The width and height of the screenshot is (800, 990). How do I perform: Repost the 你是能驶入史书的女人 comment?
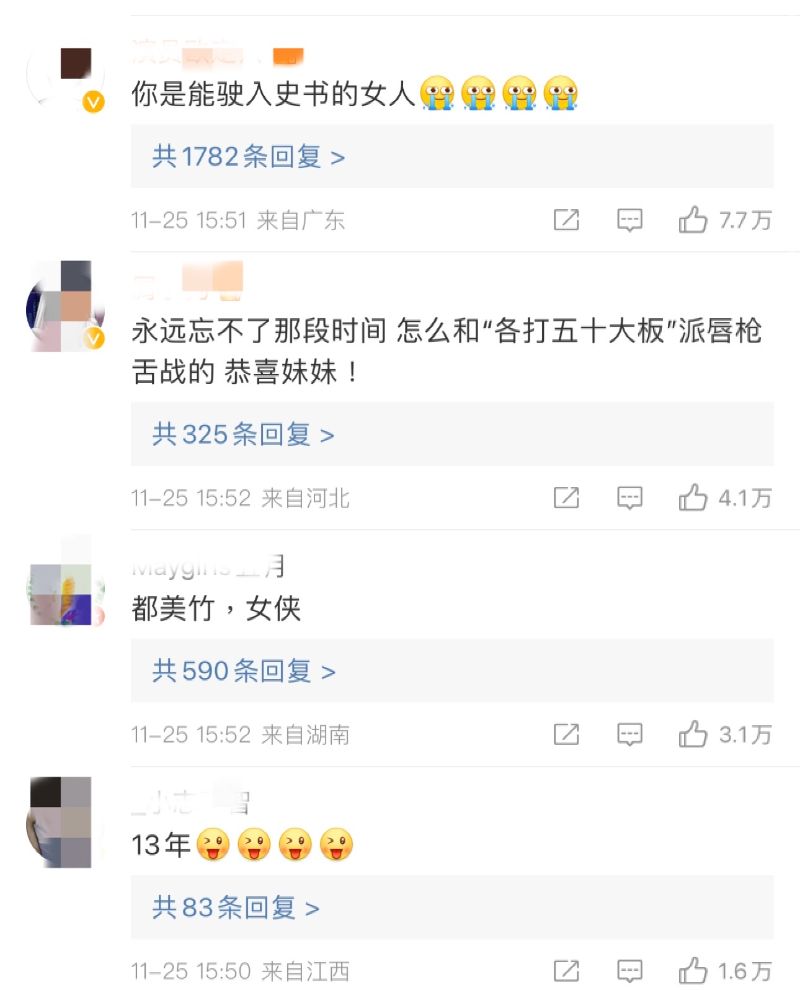click(x=566, y=220)
